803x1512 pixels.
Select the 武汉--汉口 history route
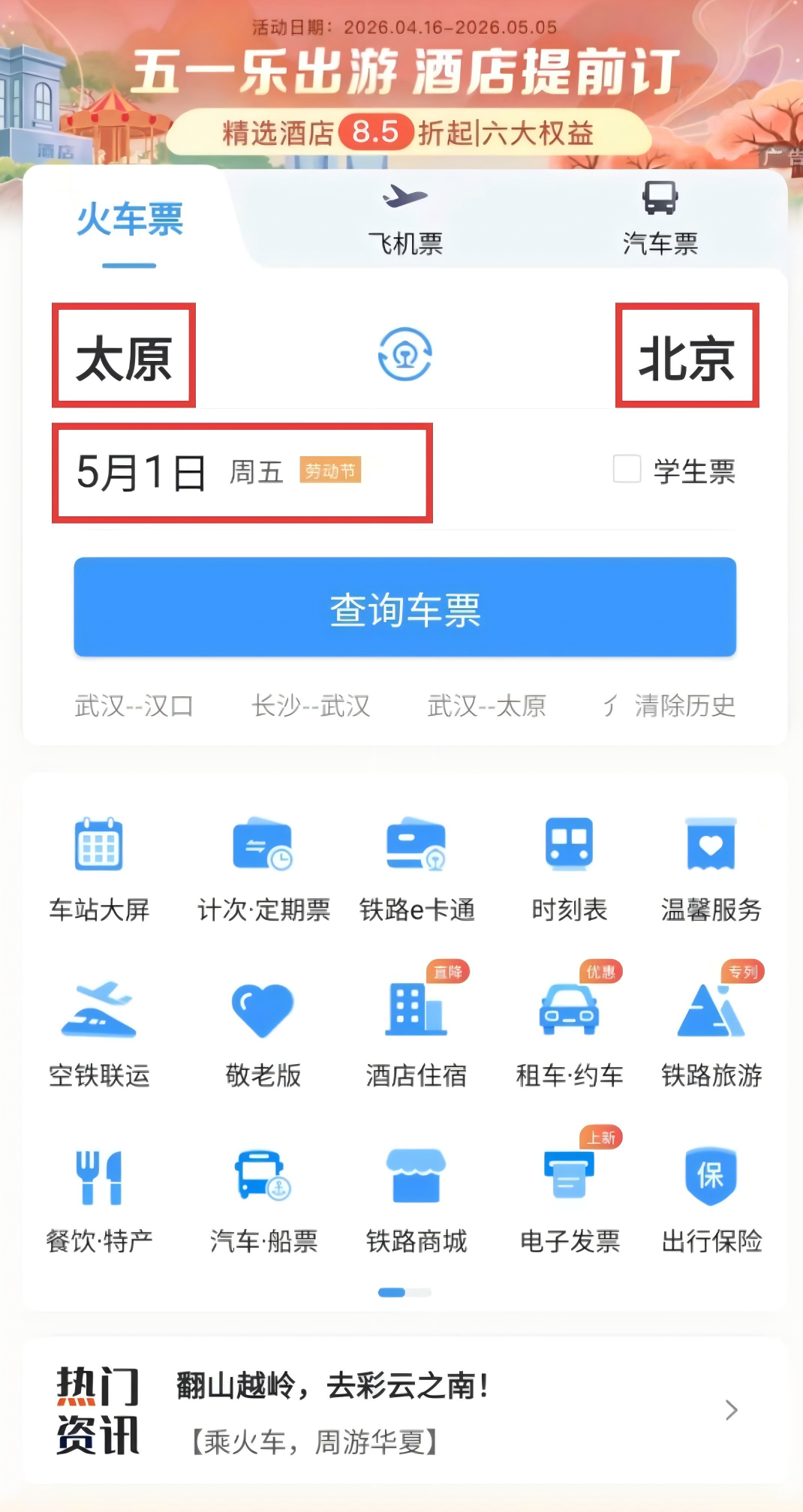point(134,706)
